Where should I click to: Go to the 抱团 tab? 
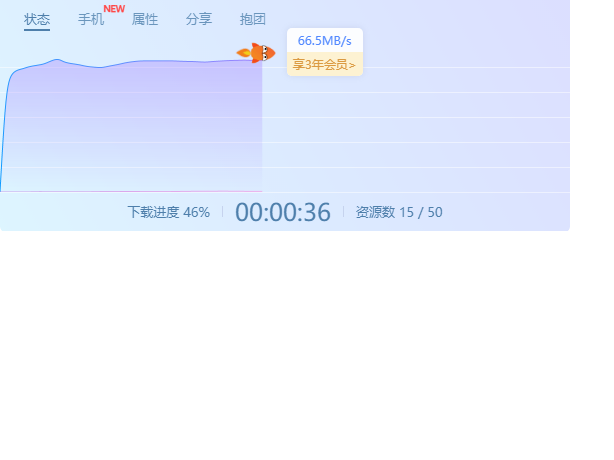coord(253,19)
